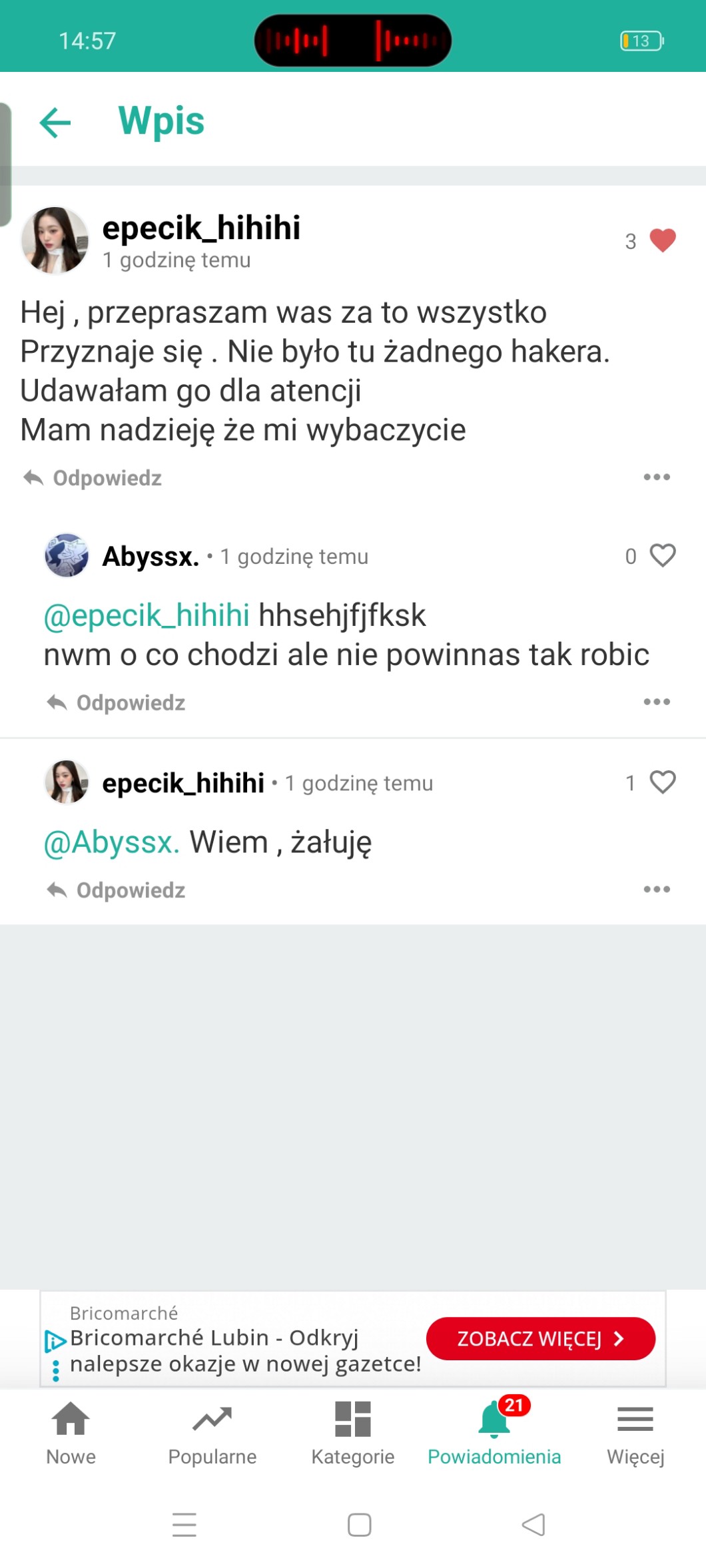
Task: Open the @epecik_hihihi mention in Abyssx.'s comment
Action: click(147, 615)
